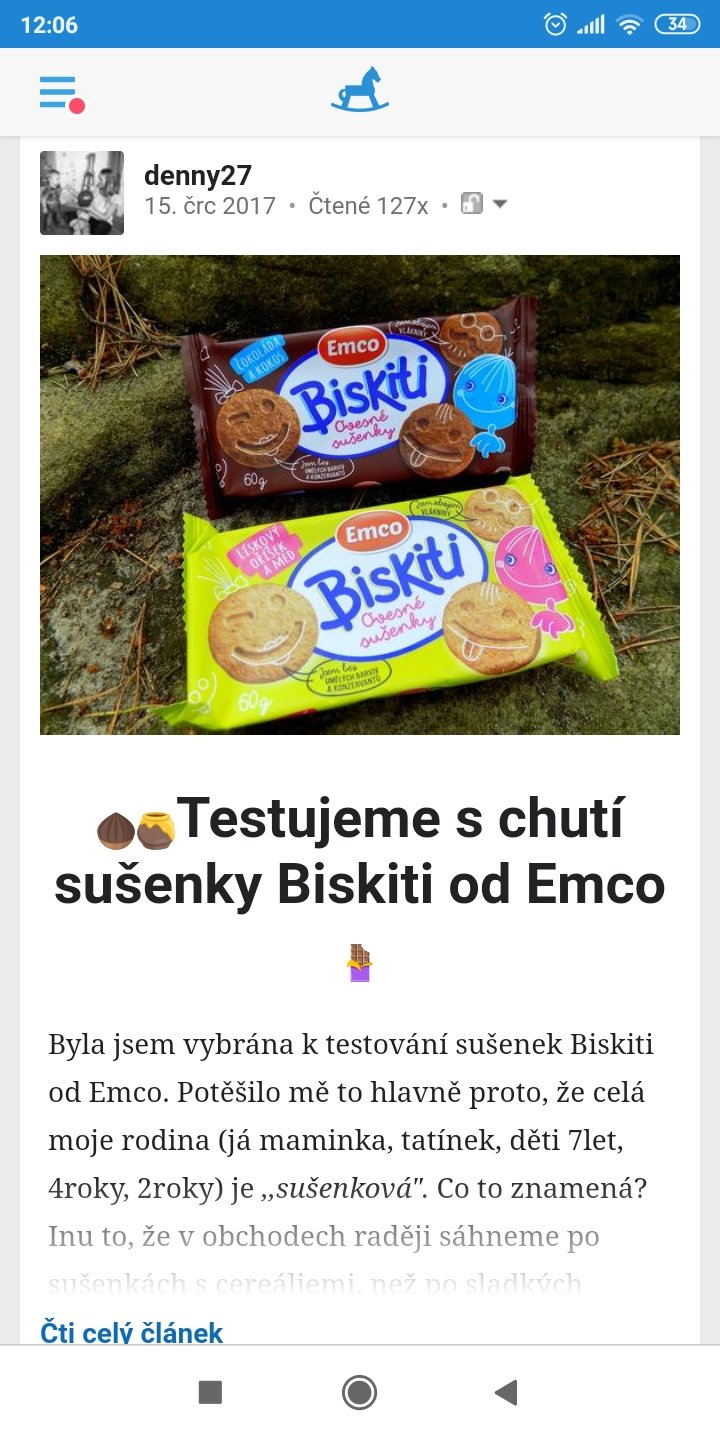The width and height of the screenshot is (720, 1440).
Task: Open denny27's profile avatar
Action: (82, 193)
